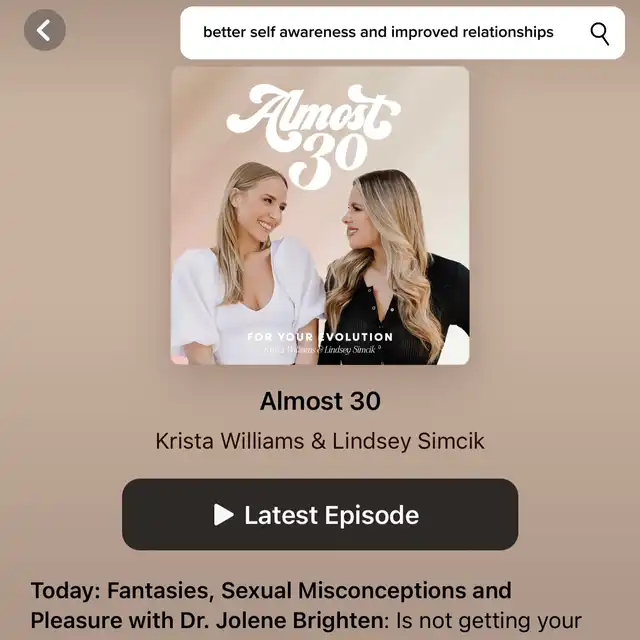The height and width of the screenshot is (640, 640).
Task: Open the Almost 30 podcast cover art
Action: tap(320, 215)
